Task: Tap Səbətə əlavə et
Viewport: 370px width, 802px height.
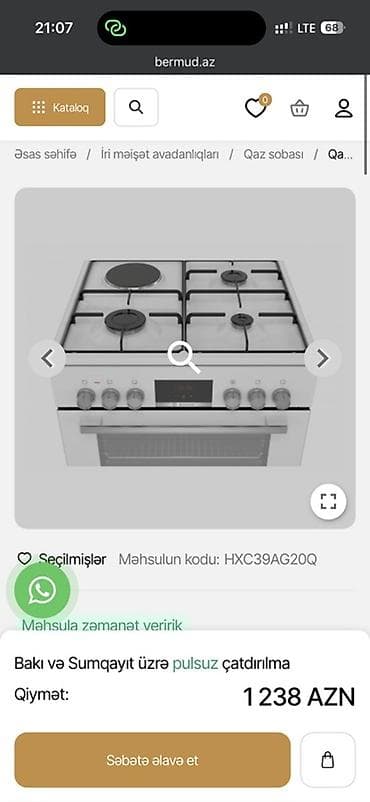Action: [153, 760]
